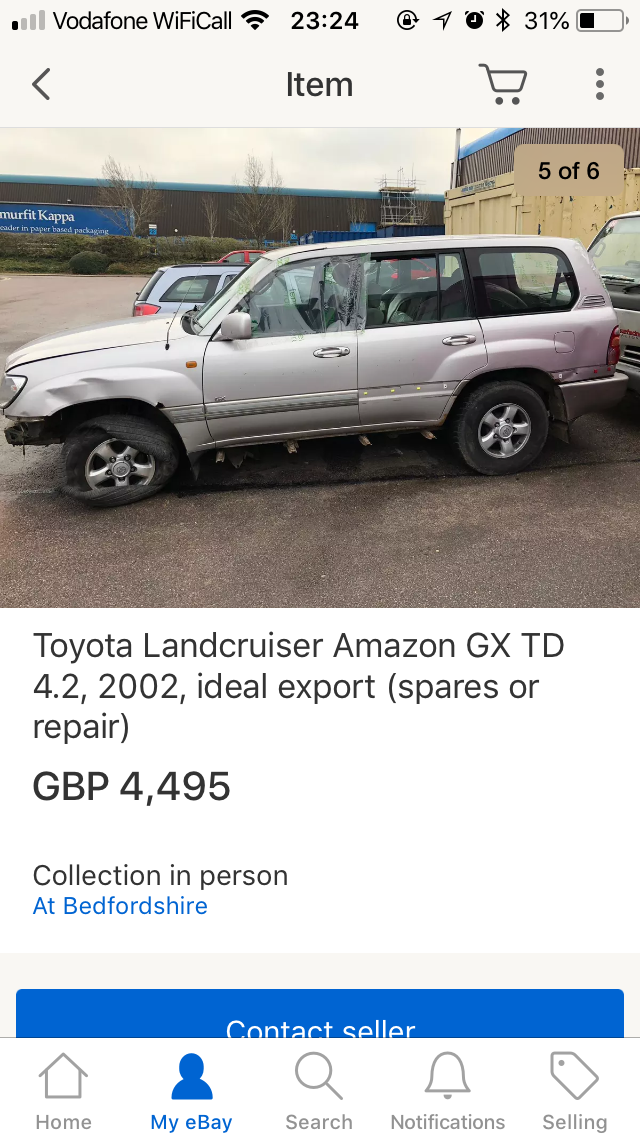
Task: Open the Notifications tab
Action: pos(447,1092)
